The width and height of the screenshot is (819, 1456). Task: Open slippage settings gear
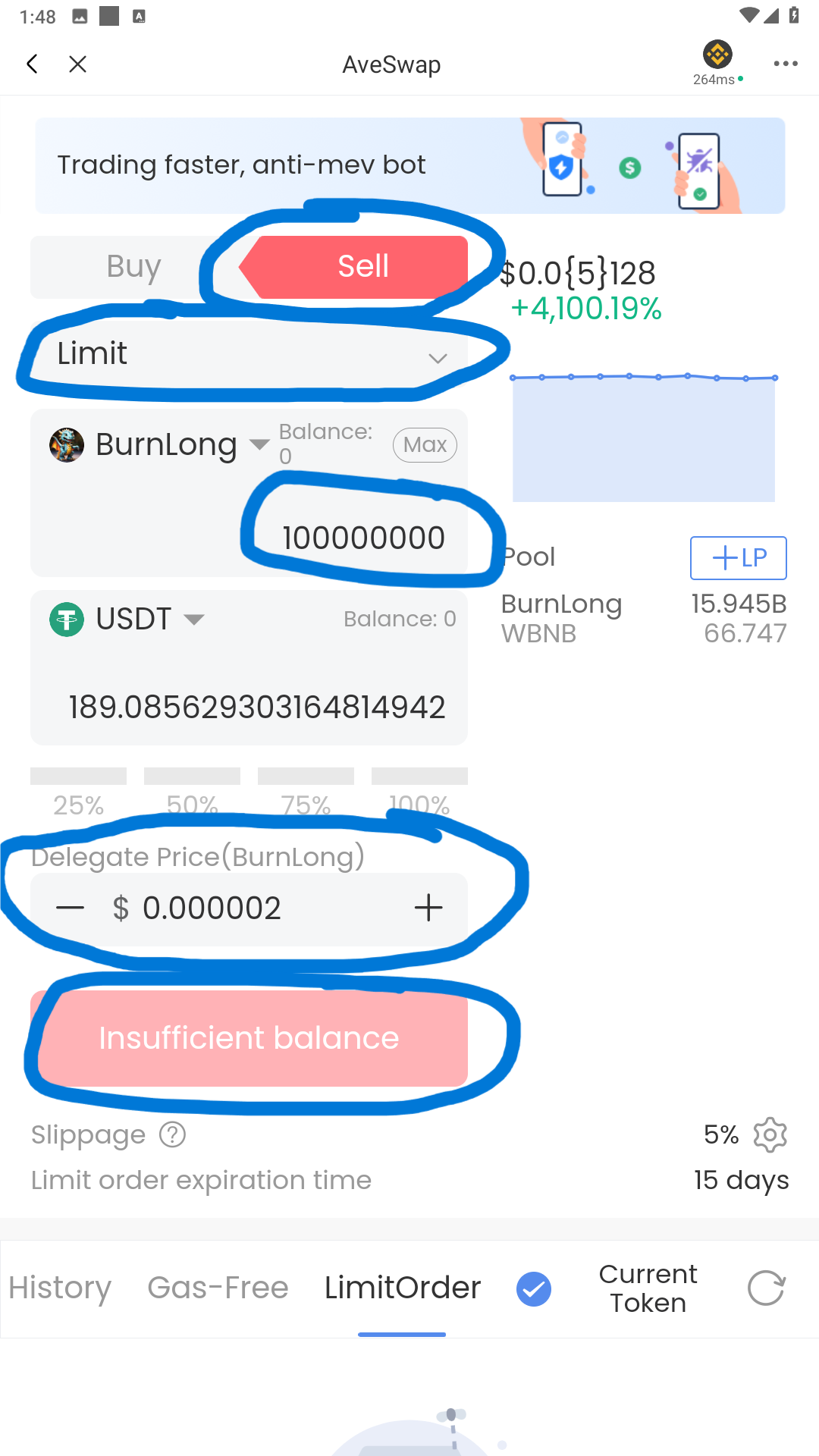click(770, 1135)
